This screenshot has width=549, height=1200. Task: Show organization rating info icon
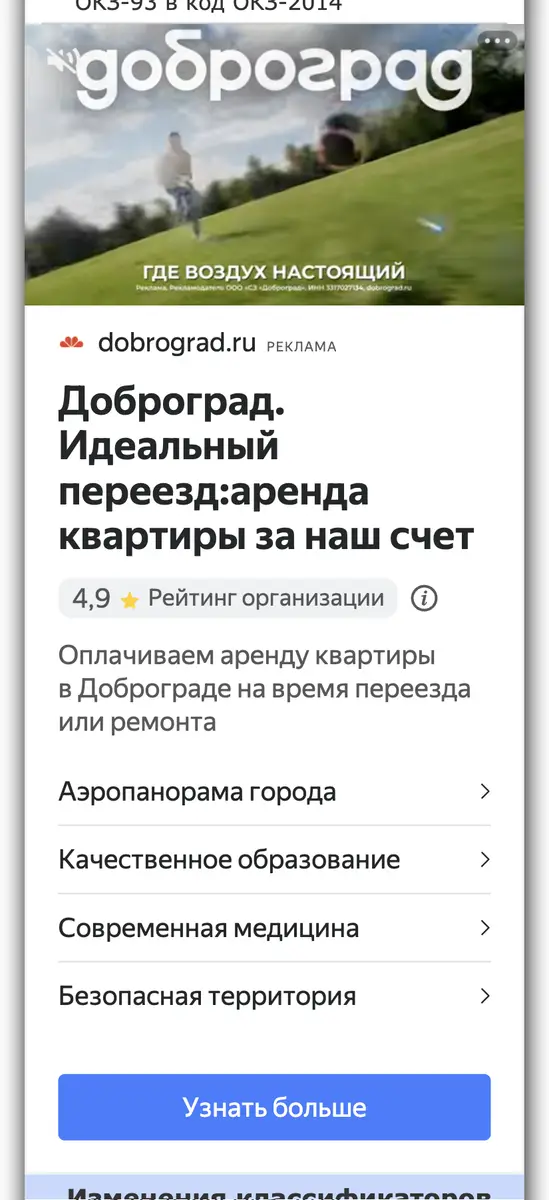[x=425, y=599]
